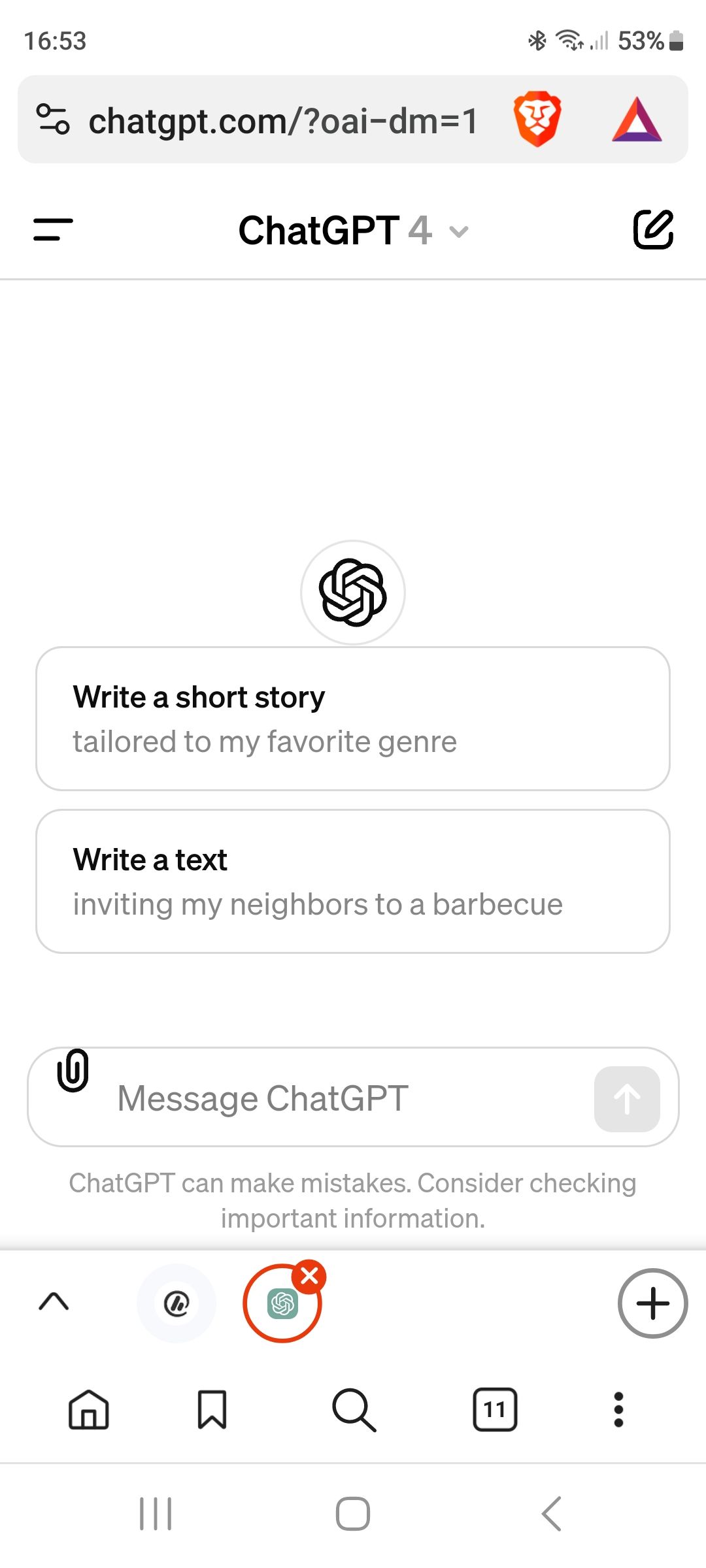The height and width of the screenshot is (1568, 706).
Task: Select the 'Write a short story' suggestion
Action: (353, 719)
